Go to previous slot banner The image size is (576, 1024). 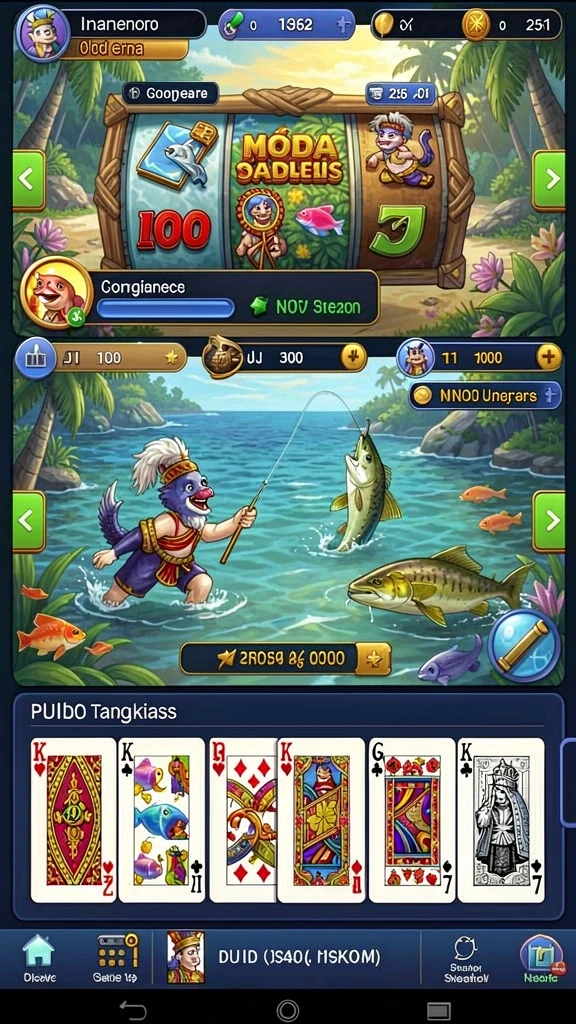29,180
